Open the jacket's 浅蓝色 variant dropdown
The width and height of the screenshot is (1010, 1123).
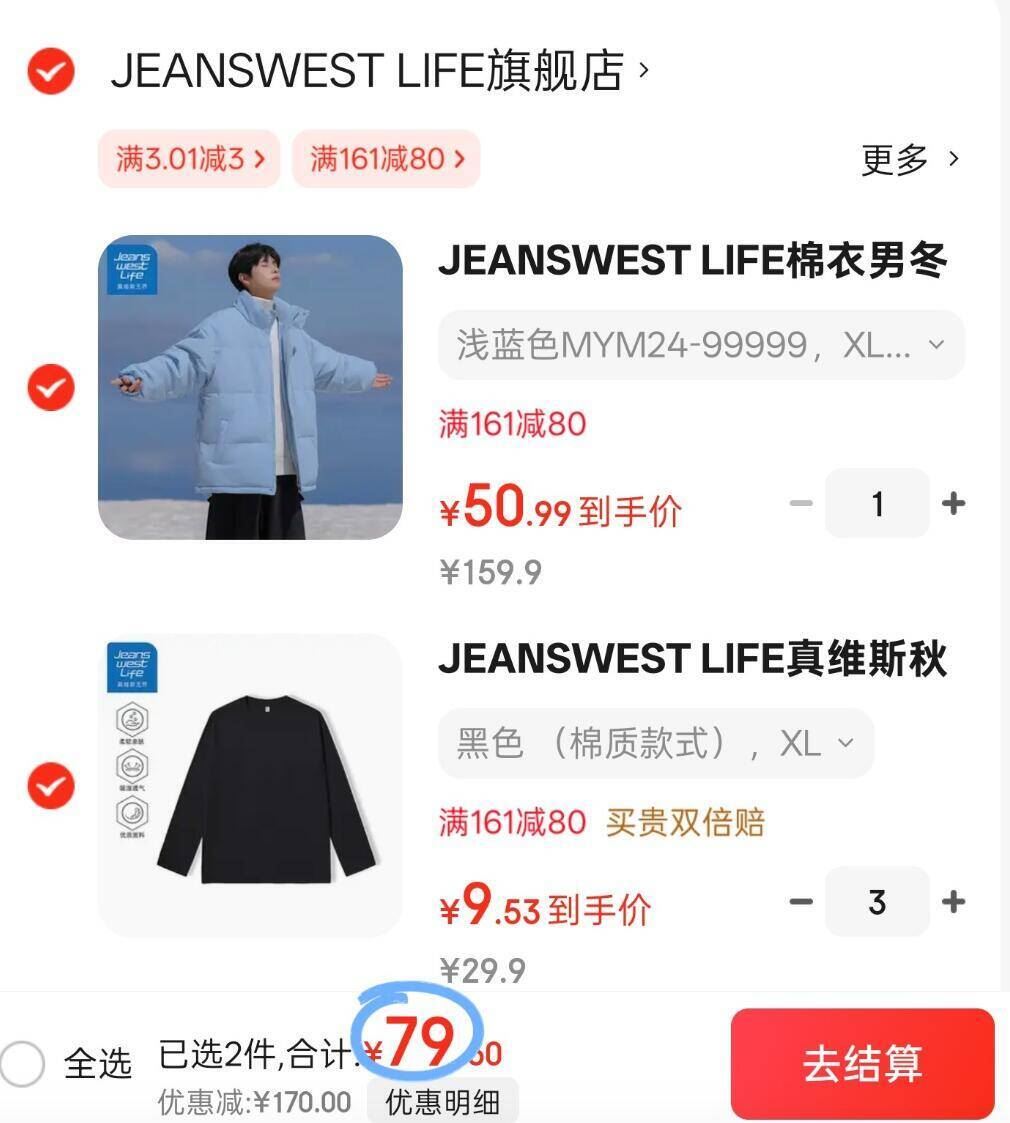coord(700,344)
